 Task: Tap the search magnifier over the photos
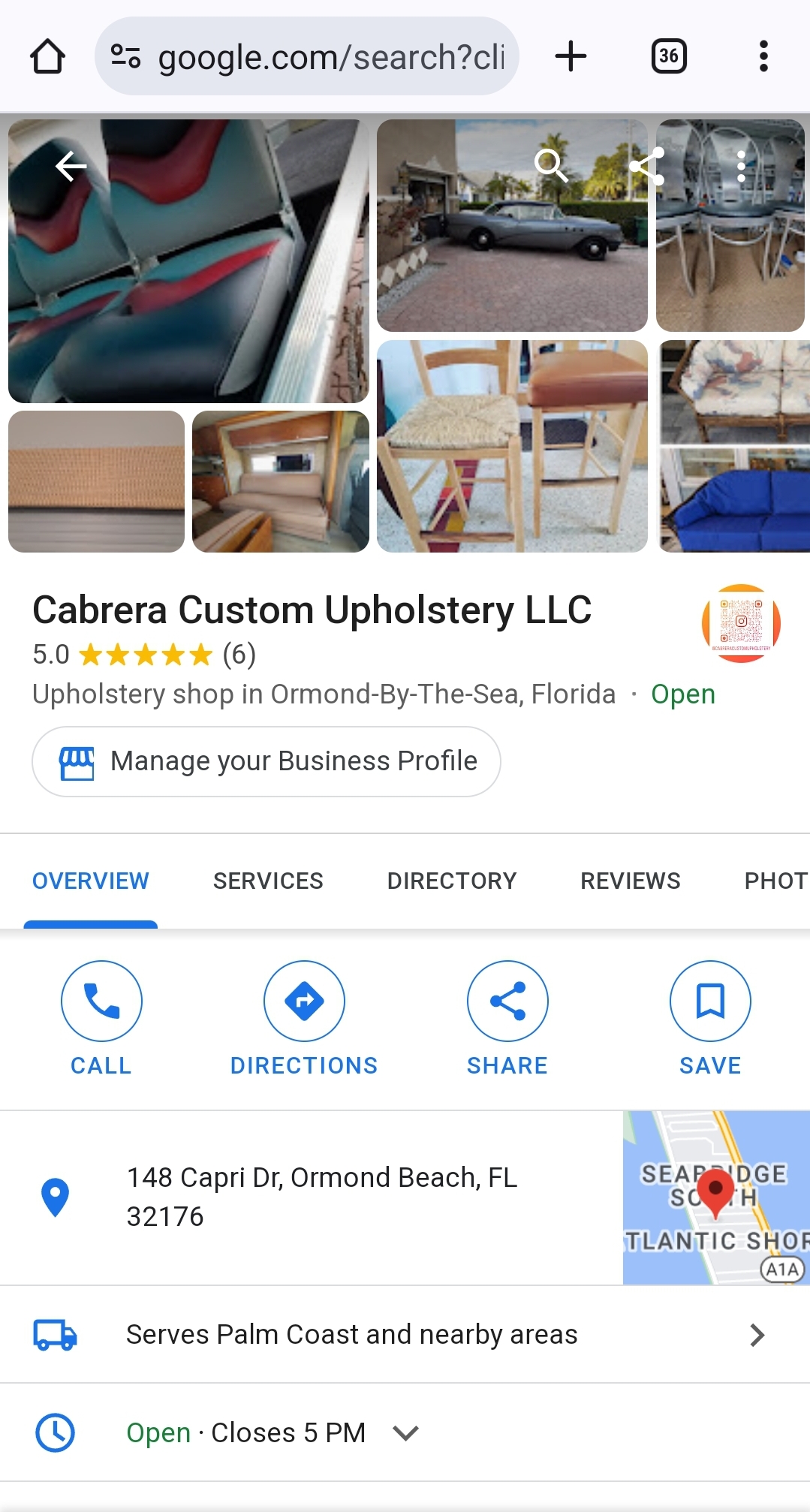[551, 165]
